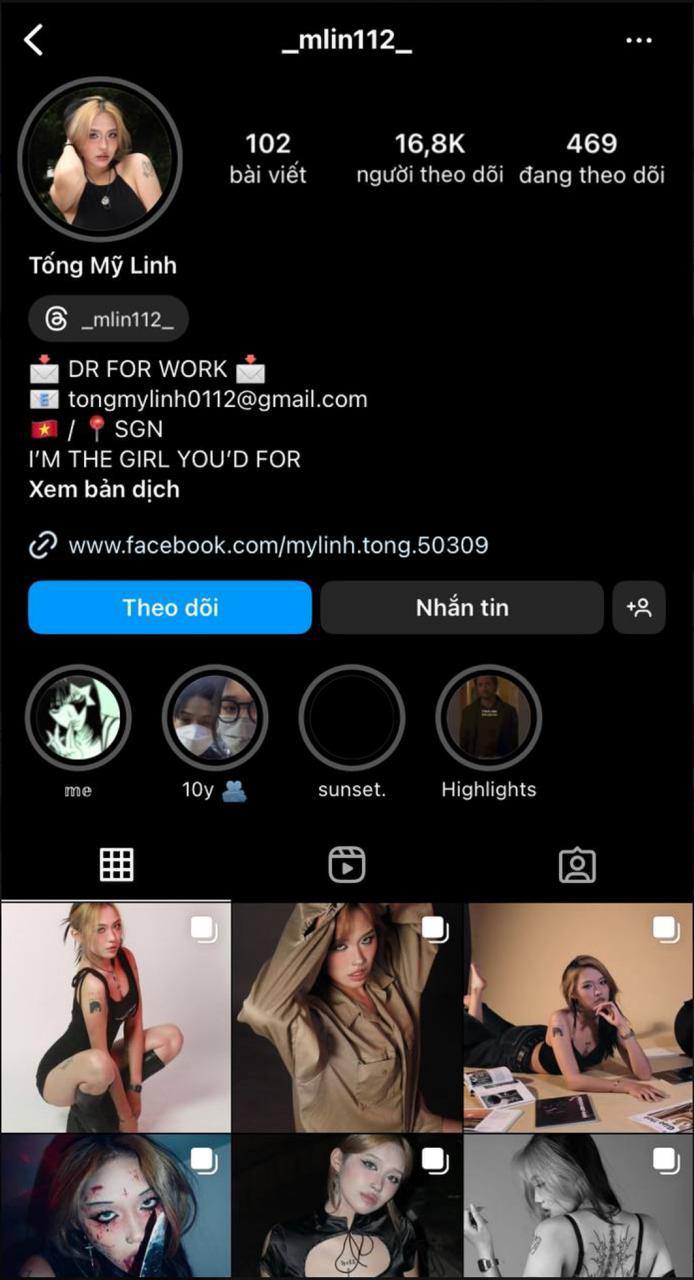Go back with the top-left arrow
This screenshot has width=694, height=1280.
pyautogui.click(x=34, y=41)
